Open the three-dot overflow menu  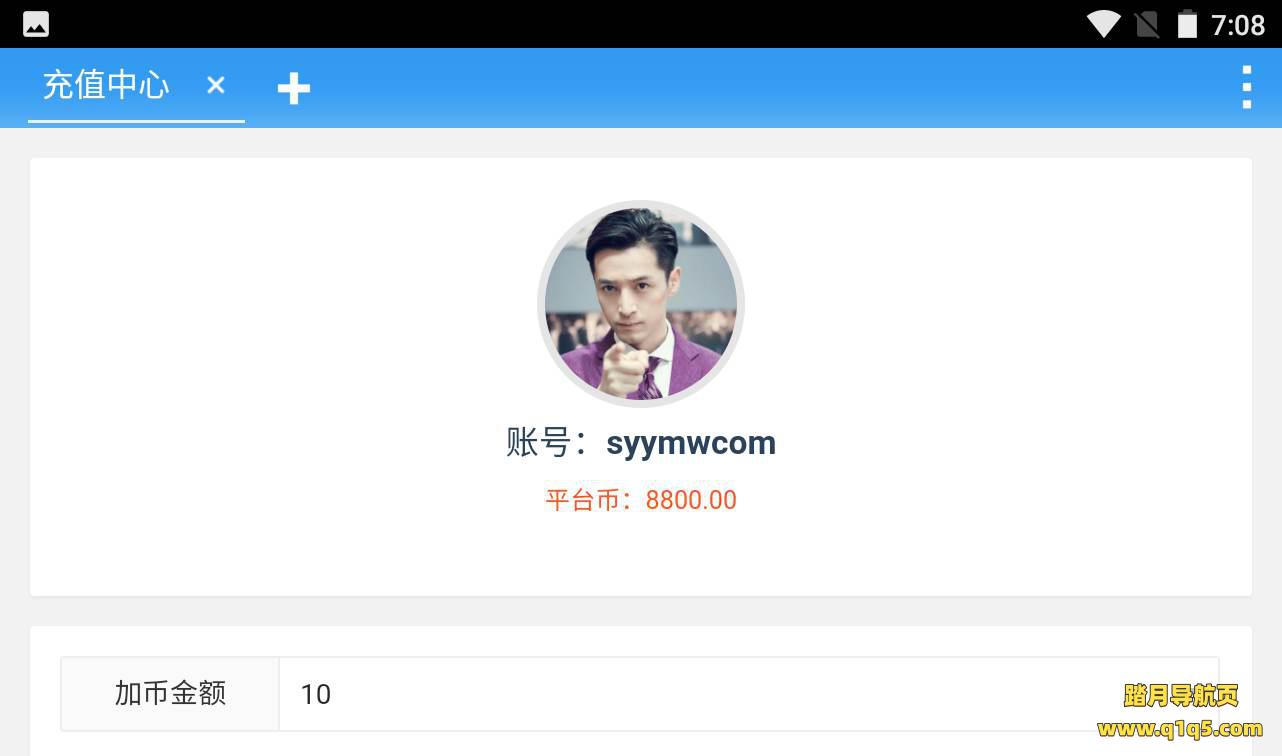[x=1246, y=87]
